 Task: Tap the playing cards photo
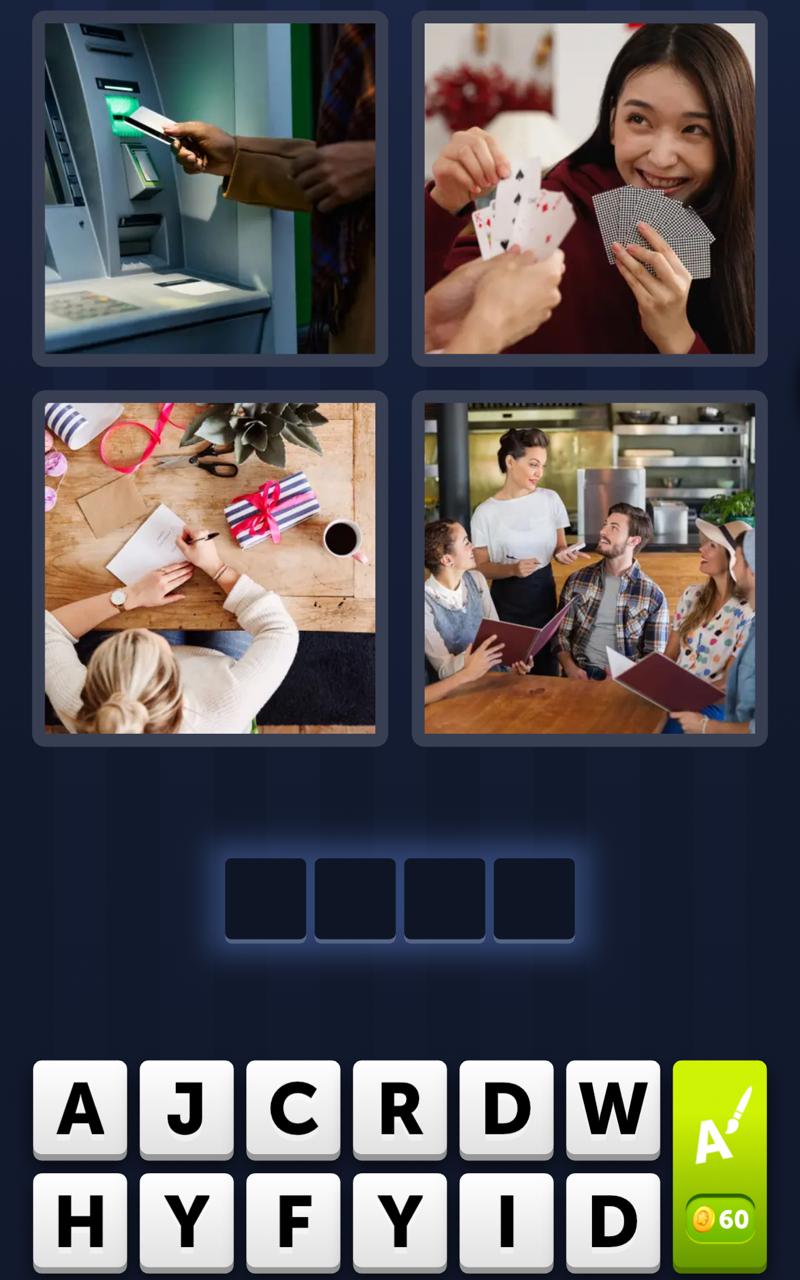pyautogui.click(x=588, y=186)
